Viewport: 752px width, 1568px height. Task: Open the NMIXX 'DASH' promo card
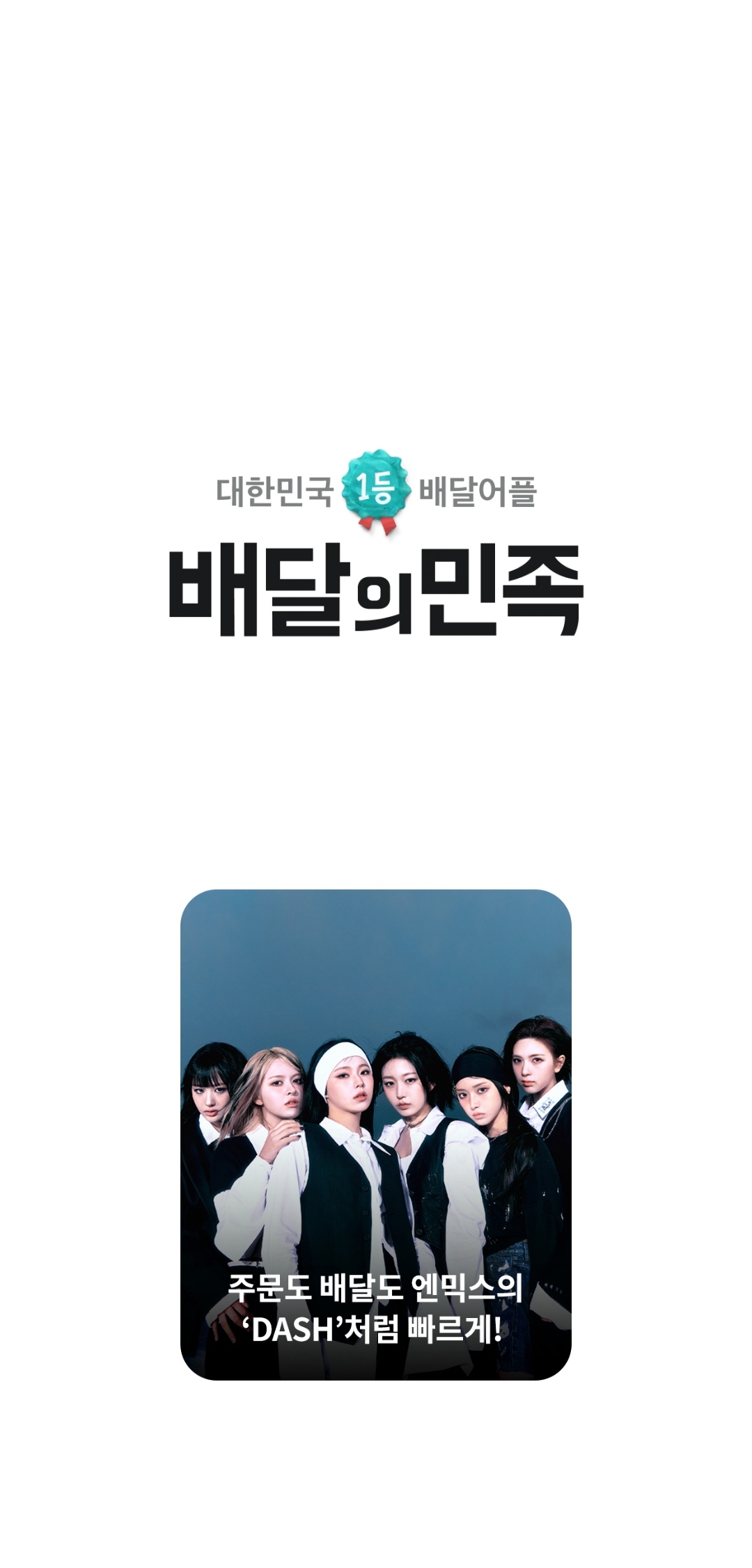click(x=376, y=1134)
